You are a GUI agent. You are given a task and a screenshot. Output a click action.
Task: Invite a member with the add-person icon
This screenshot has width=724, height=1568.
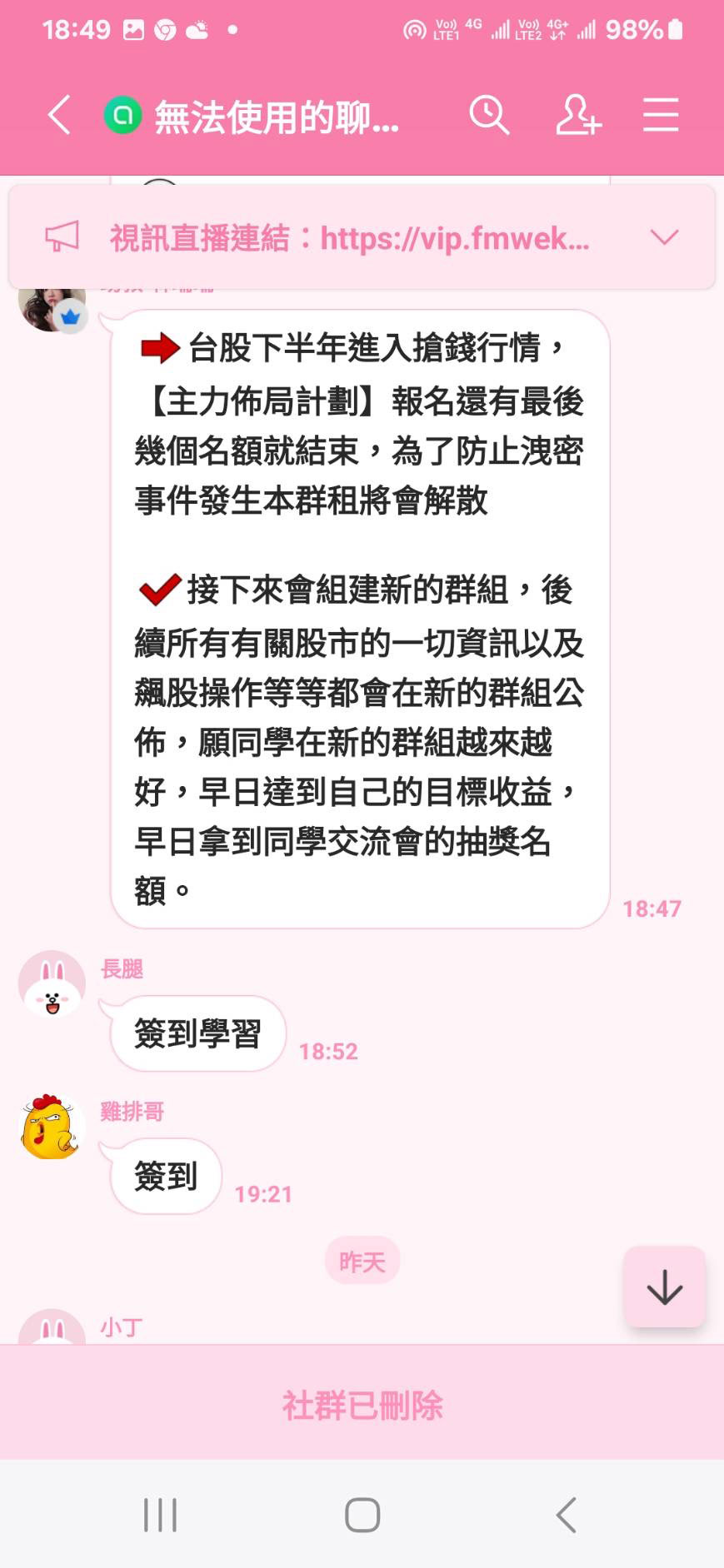tap(577, 115)
